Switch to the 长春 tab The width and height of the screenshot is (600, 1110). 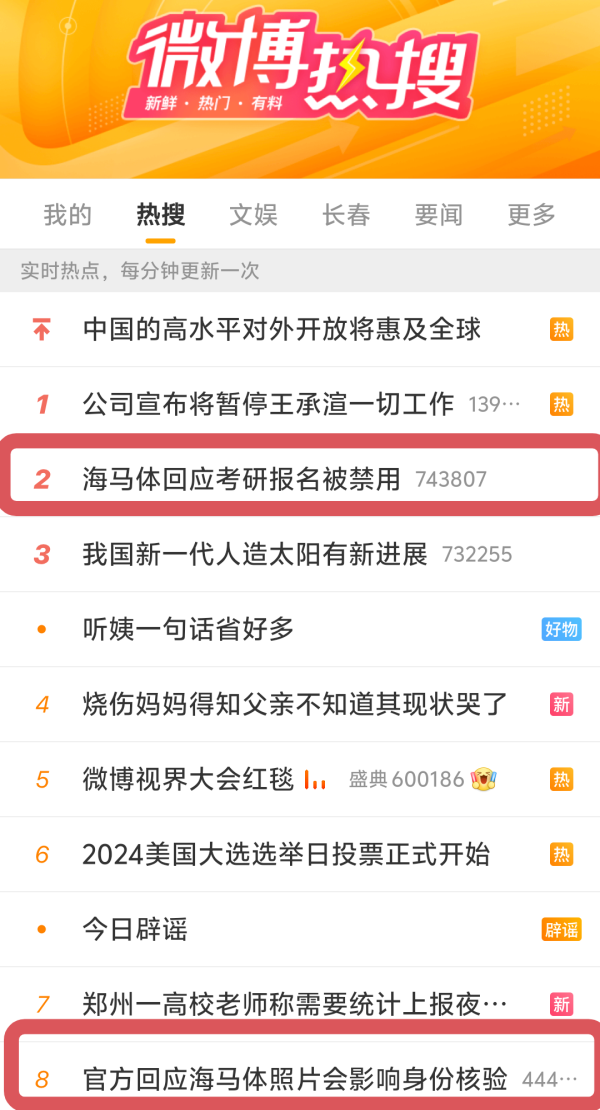(x=346, y=214)
